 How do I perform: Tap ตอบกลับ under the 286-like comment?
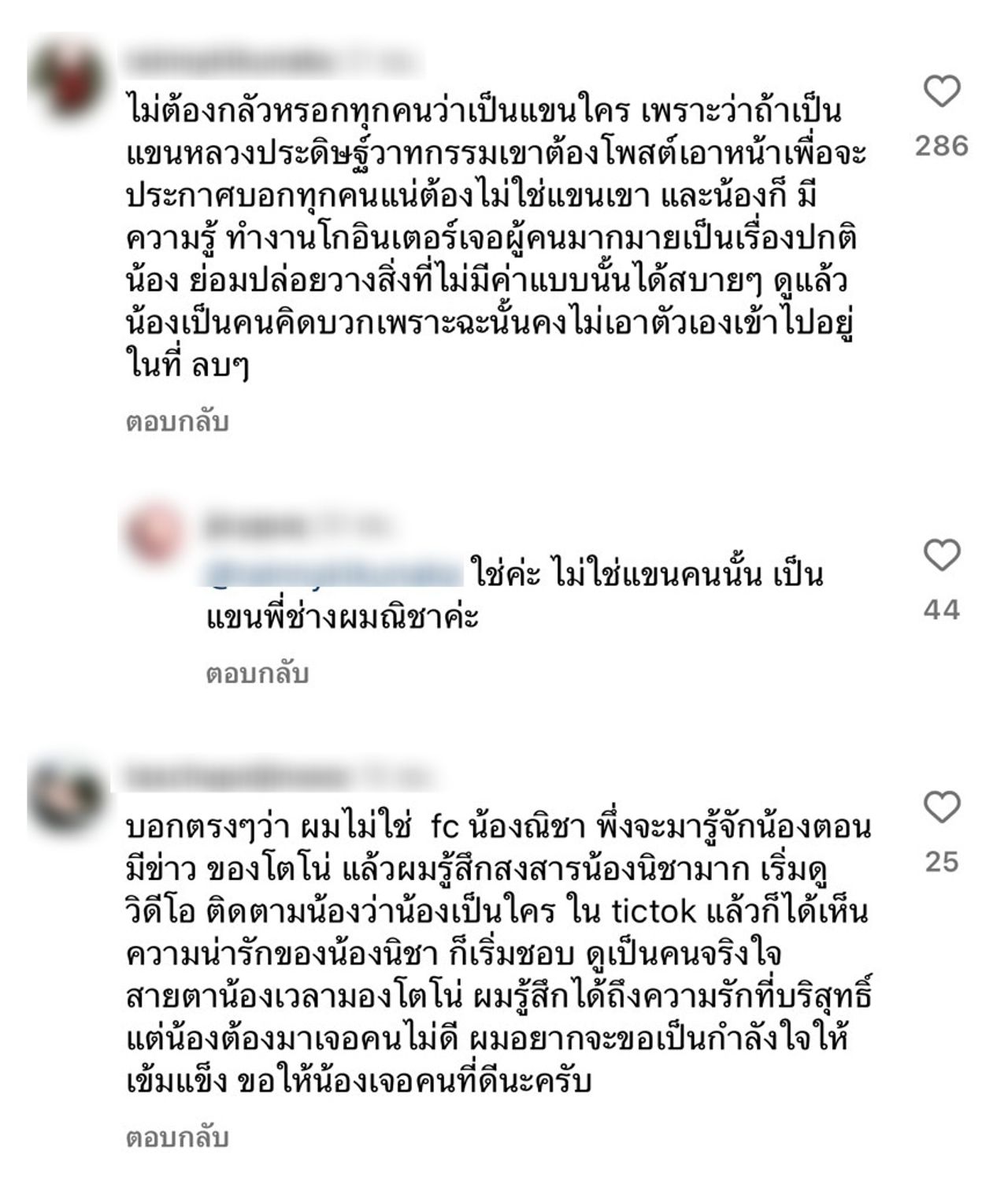(x=177, y=422)
